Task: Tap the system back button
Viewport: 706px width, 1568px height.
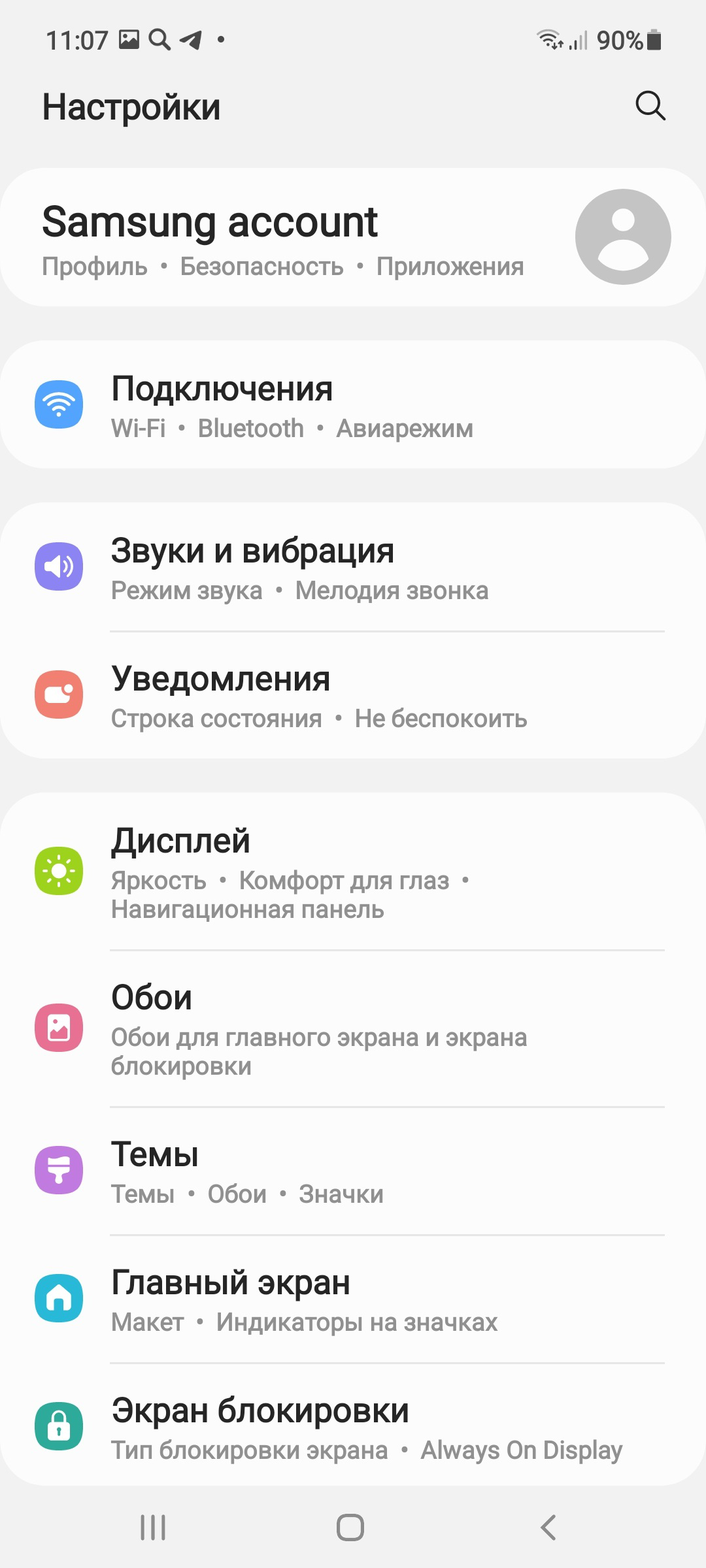Action: (548, 1527)
